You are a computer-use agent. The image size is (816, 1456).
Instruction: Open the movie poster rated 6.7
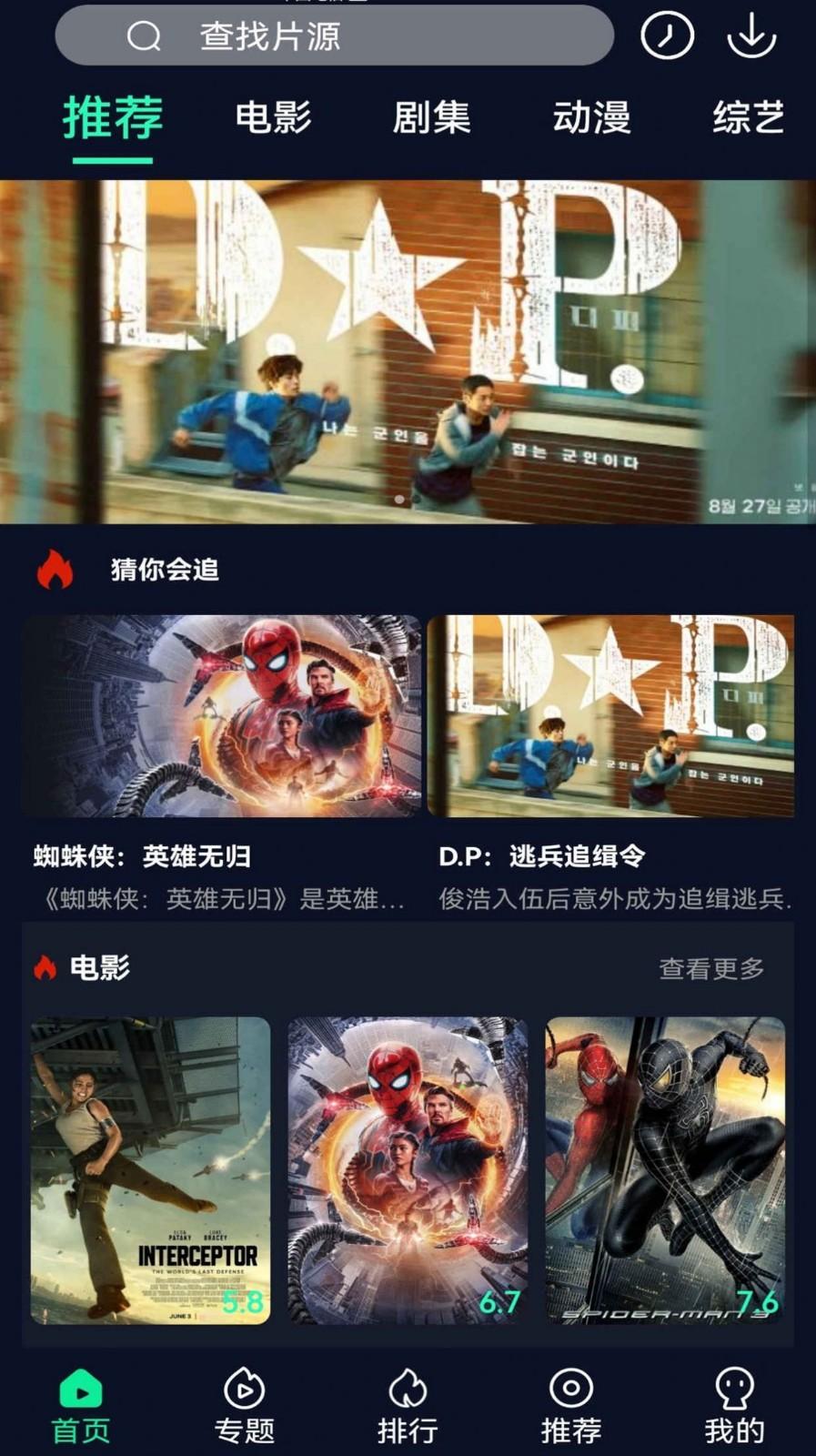(x=408, y=1170)
